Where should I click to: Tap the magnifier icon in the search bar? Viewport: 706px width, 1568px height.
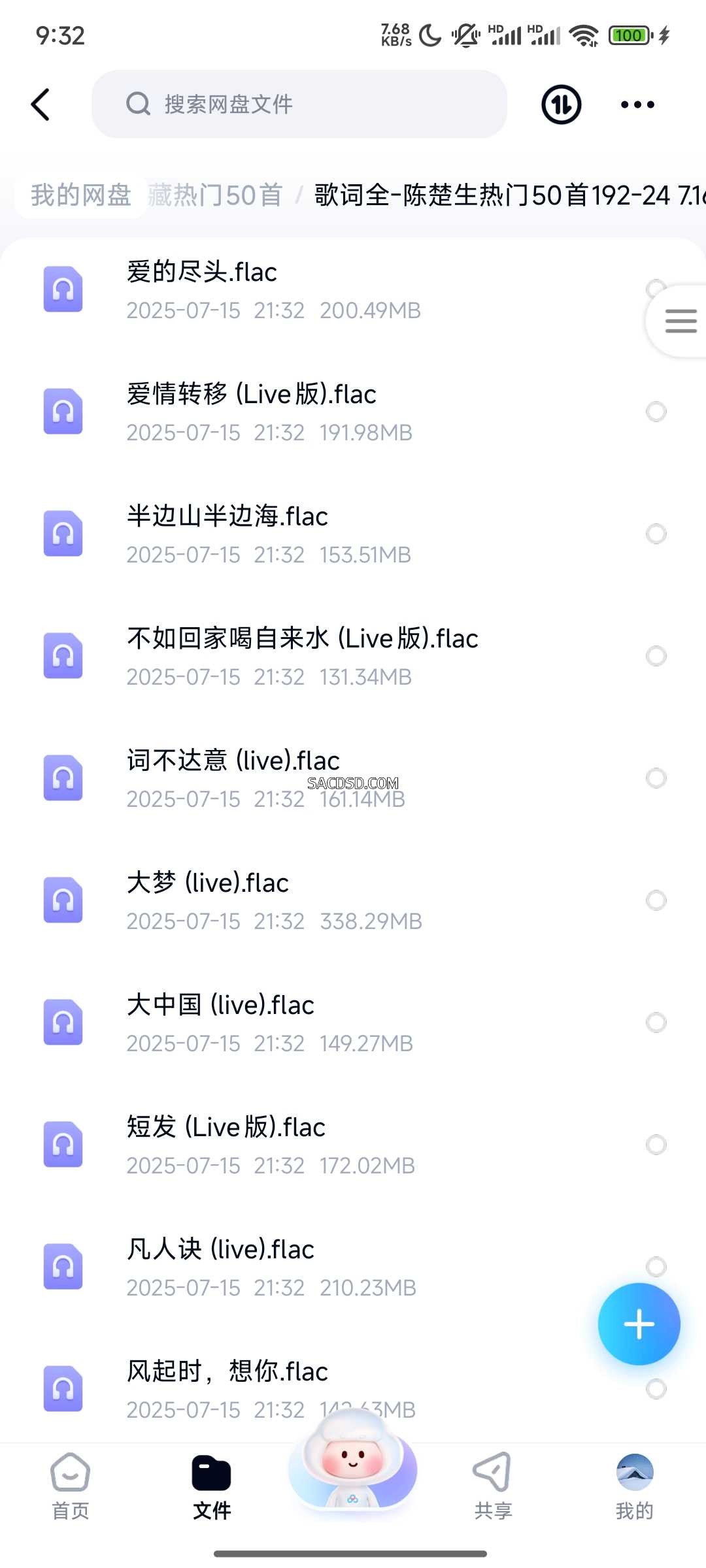[138, 104]
